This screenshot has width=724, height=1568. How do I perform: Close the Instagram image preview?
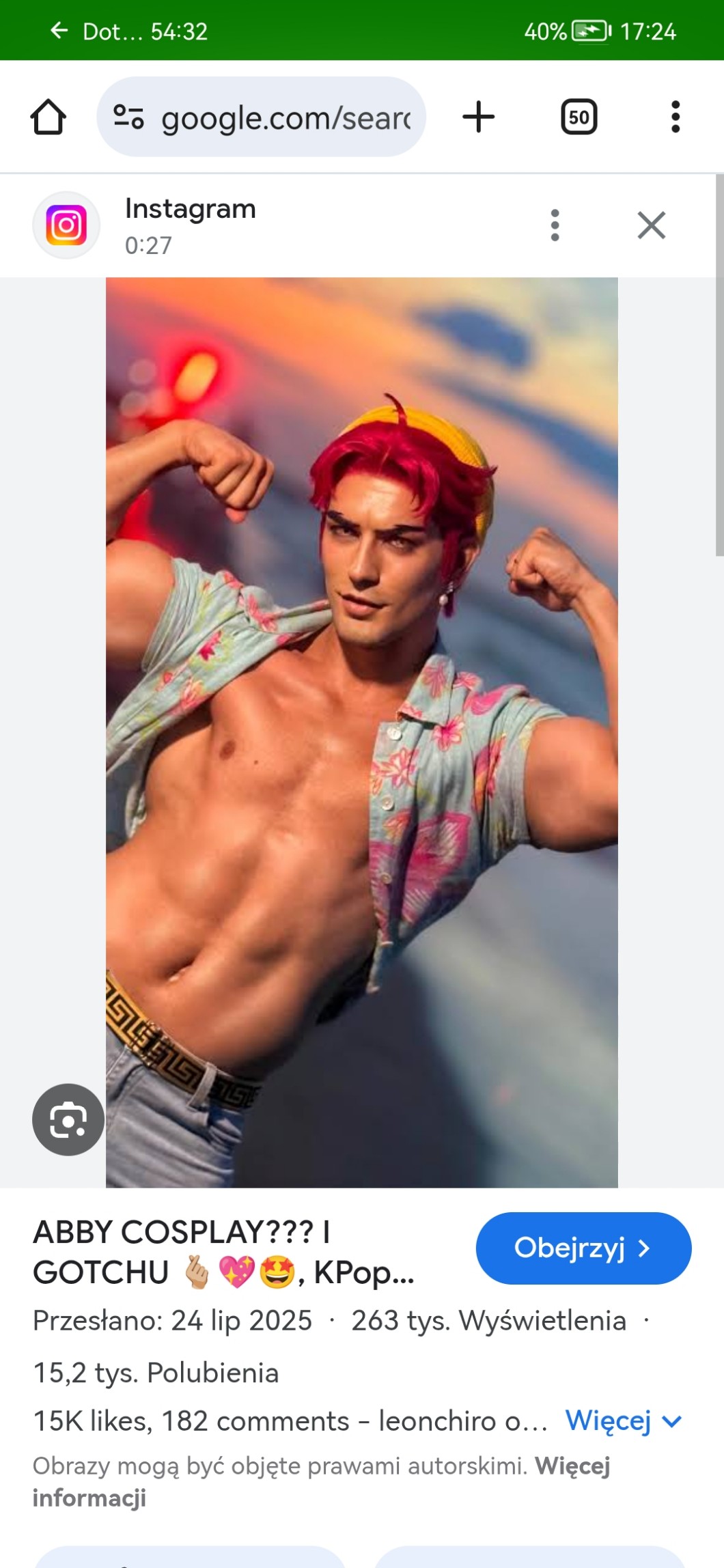tap(651, 225)
